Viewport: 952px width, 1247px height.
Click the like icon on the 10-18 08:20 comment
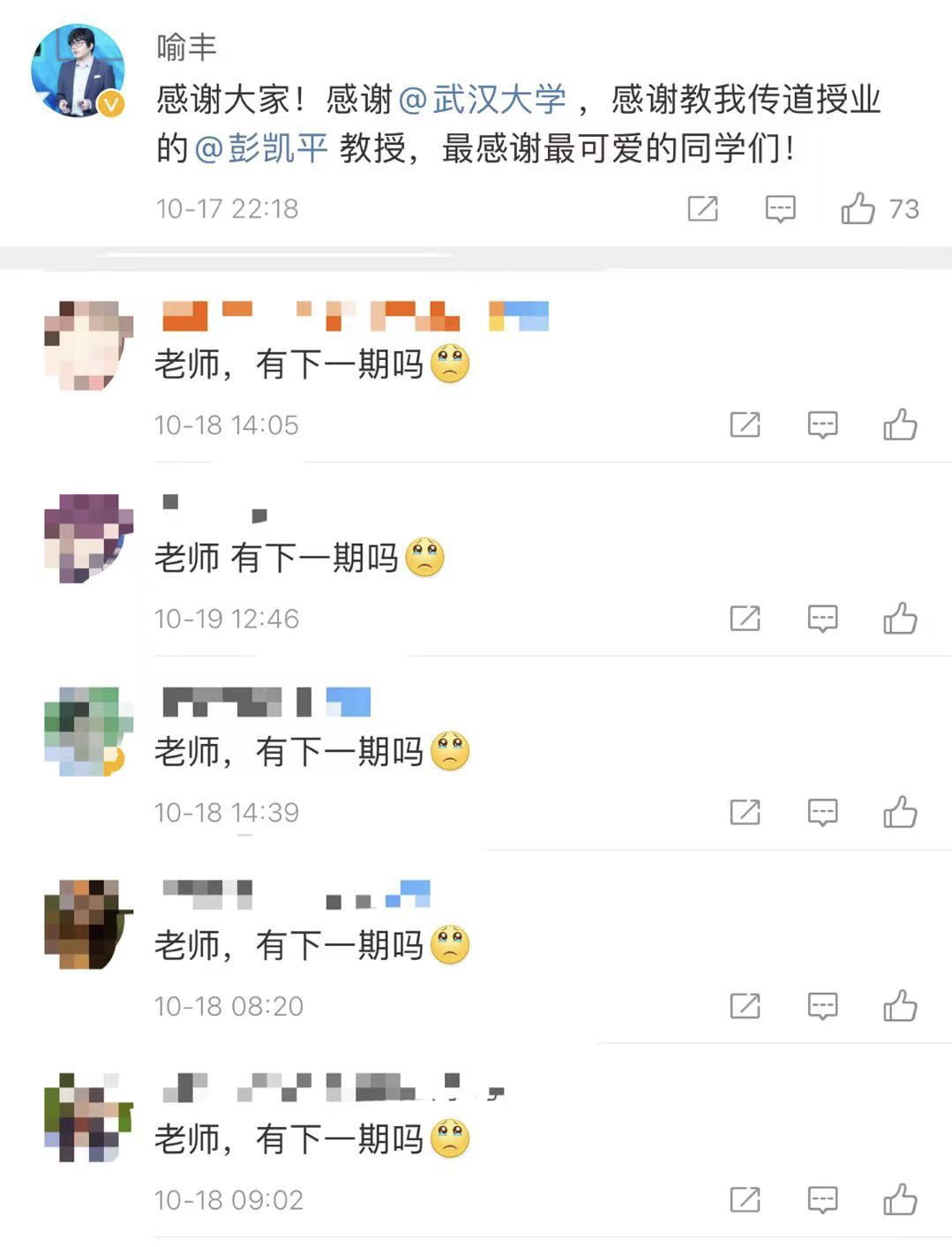click(902, 1005)
